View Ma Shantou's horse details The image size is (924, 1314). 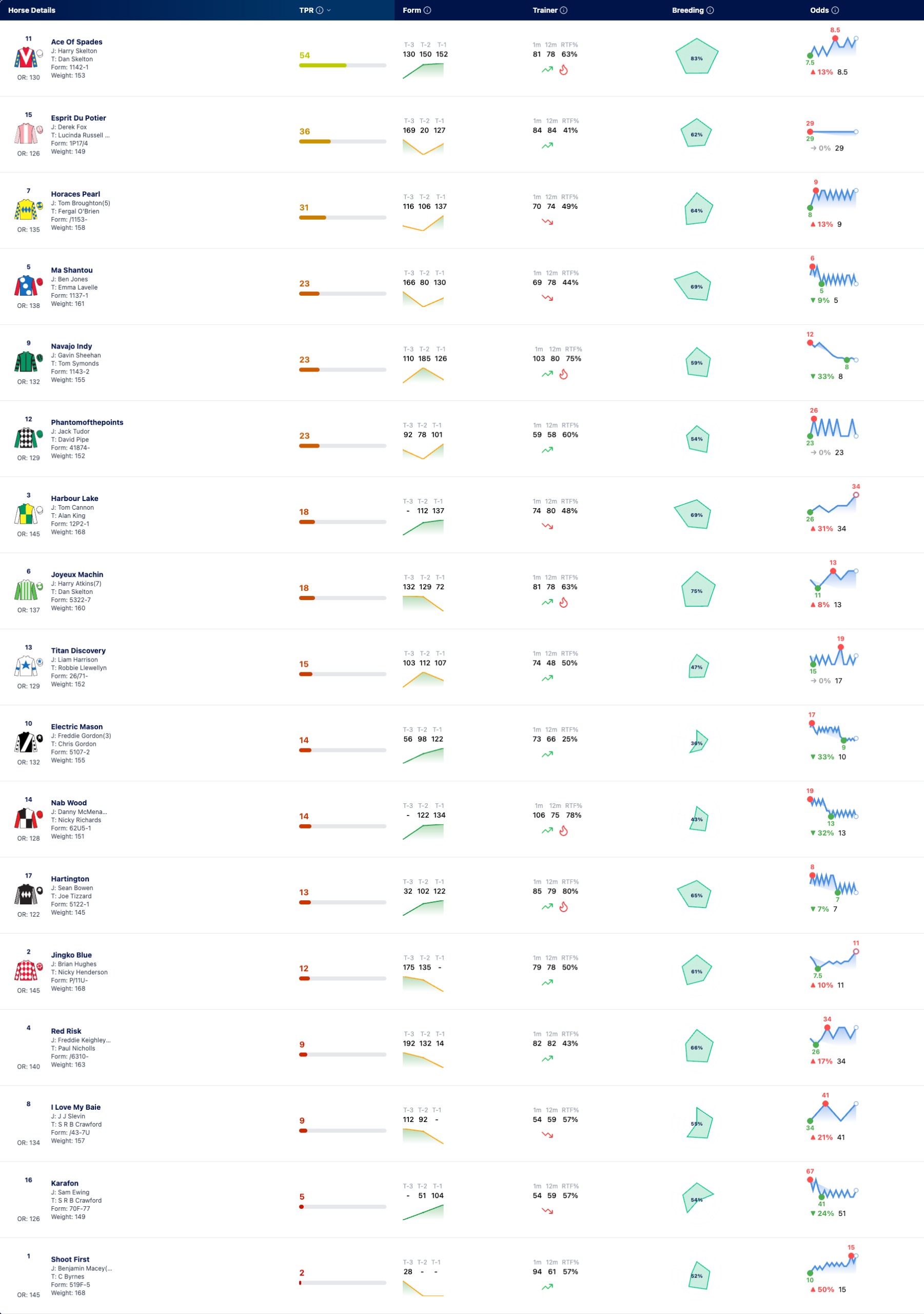point(462,287)
